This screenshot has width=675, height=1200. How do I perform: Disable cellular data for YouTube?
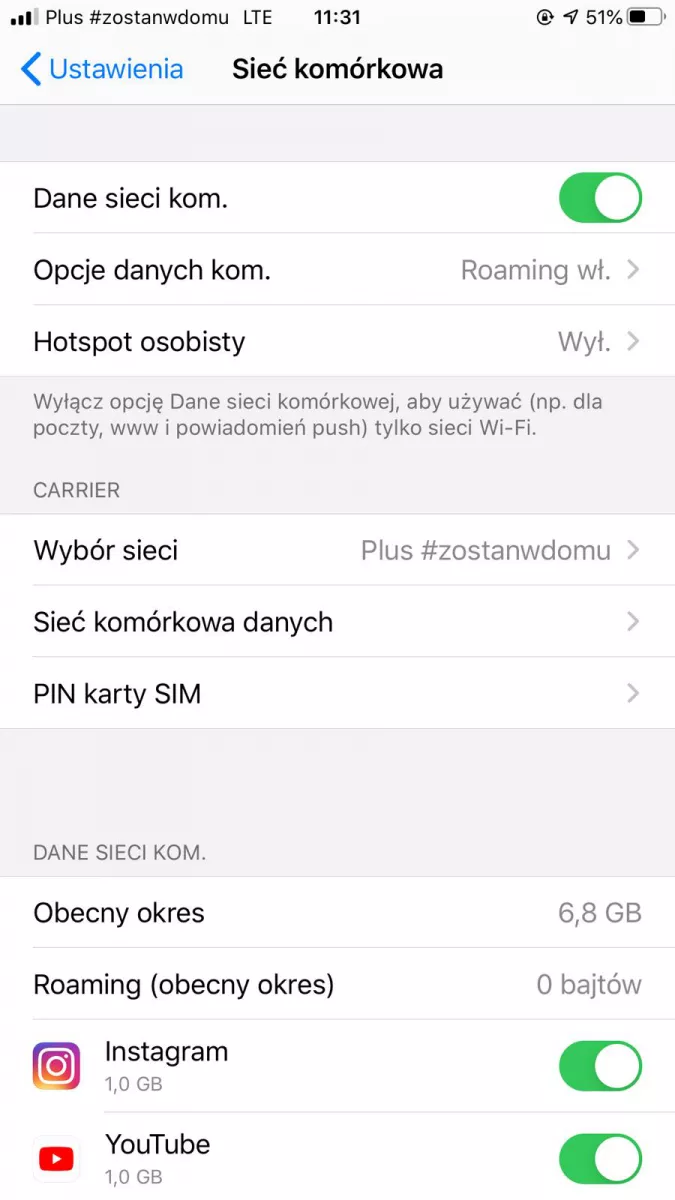(599, 1159)
